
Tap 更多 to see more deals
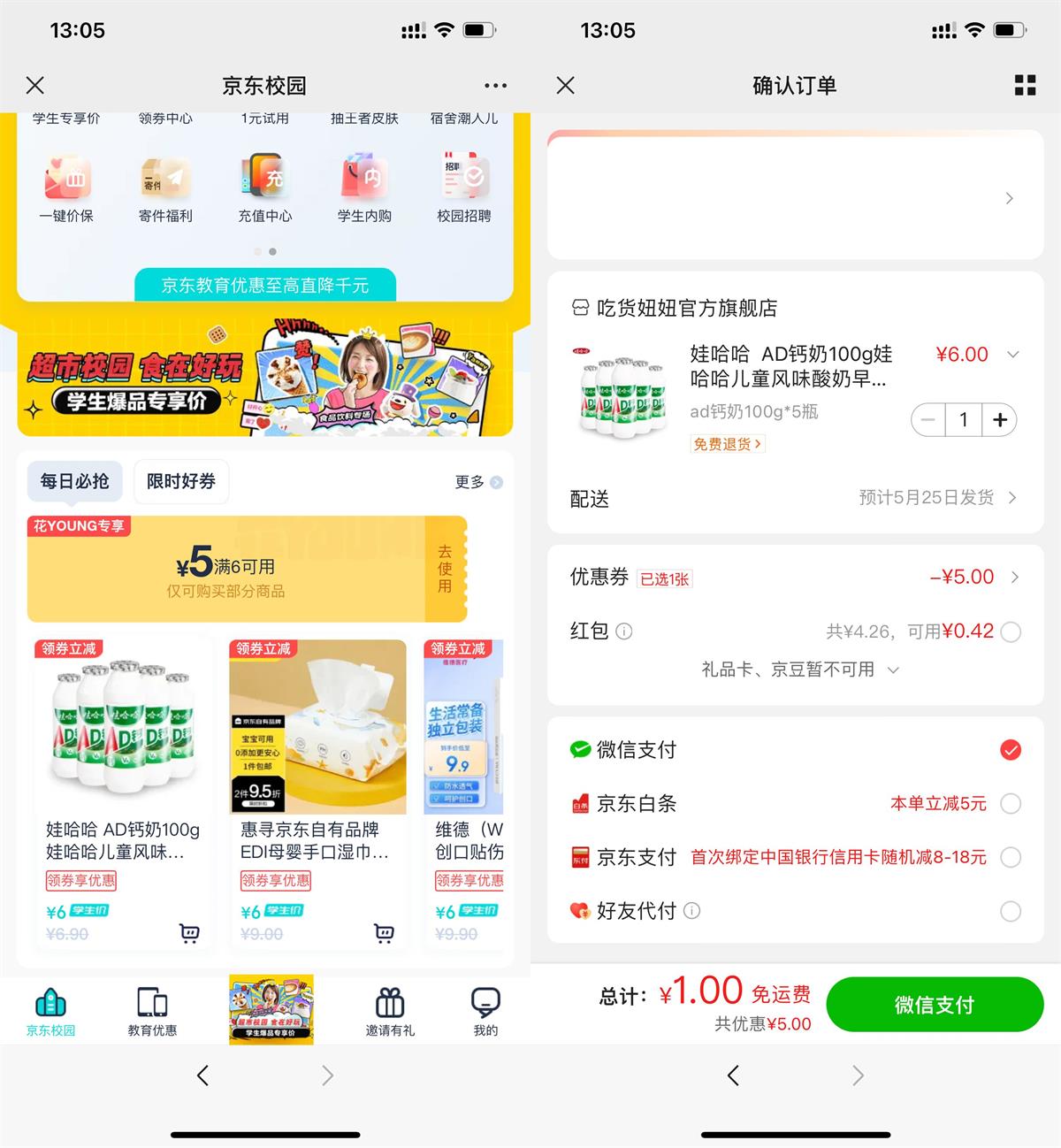point(478,482)
